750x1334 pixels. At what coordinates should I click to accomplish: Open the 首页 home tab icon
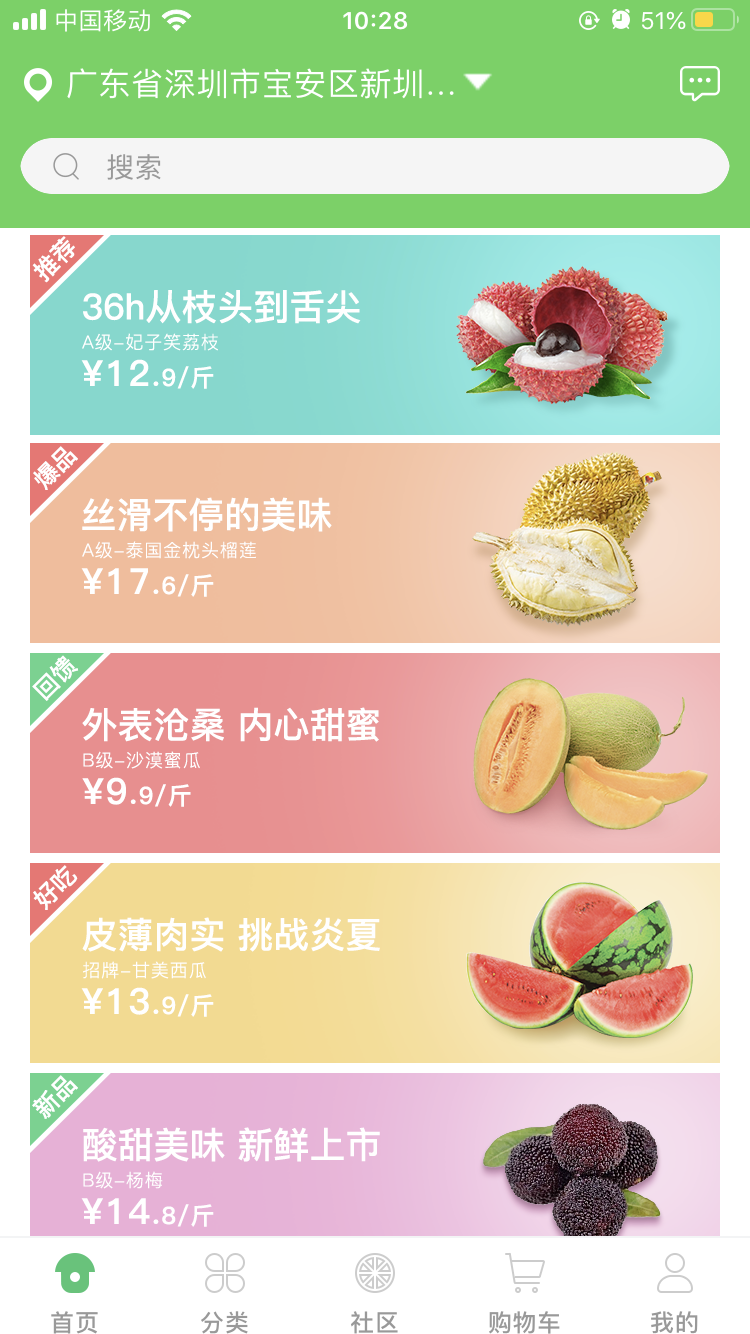click(74, 1272)
